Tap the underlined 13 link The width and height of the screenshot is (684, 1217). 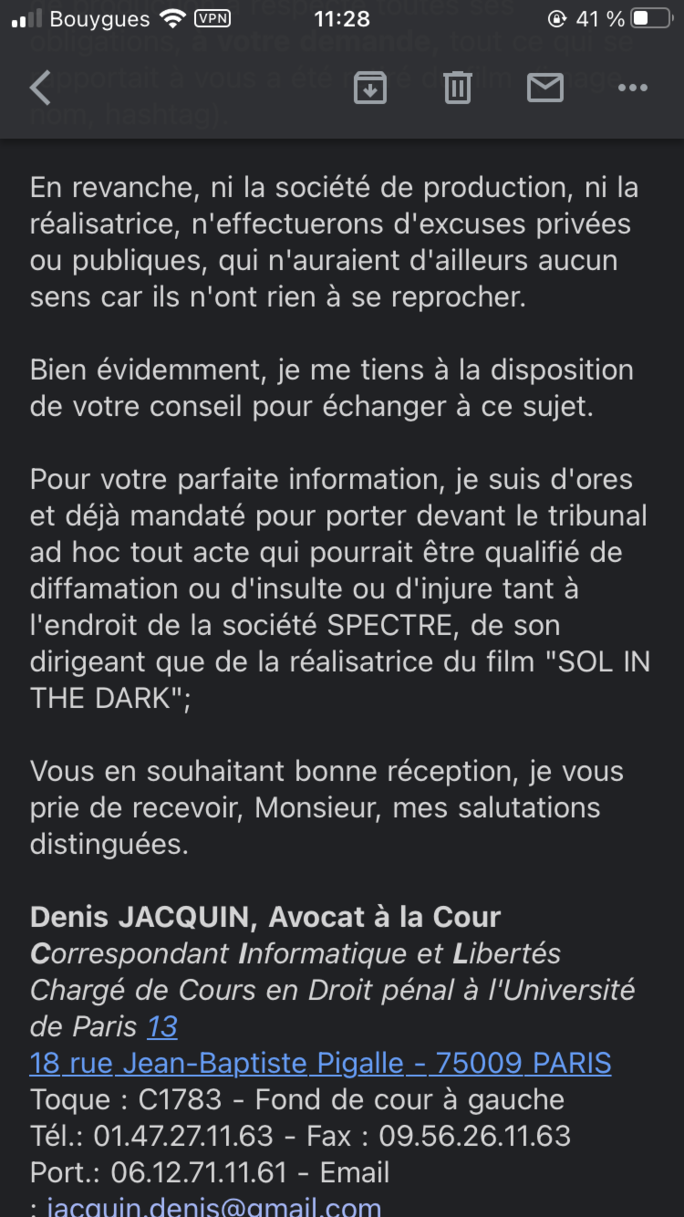[162, 1027]
